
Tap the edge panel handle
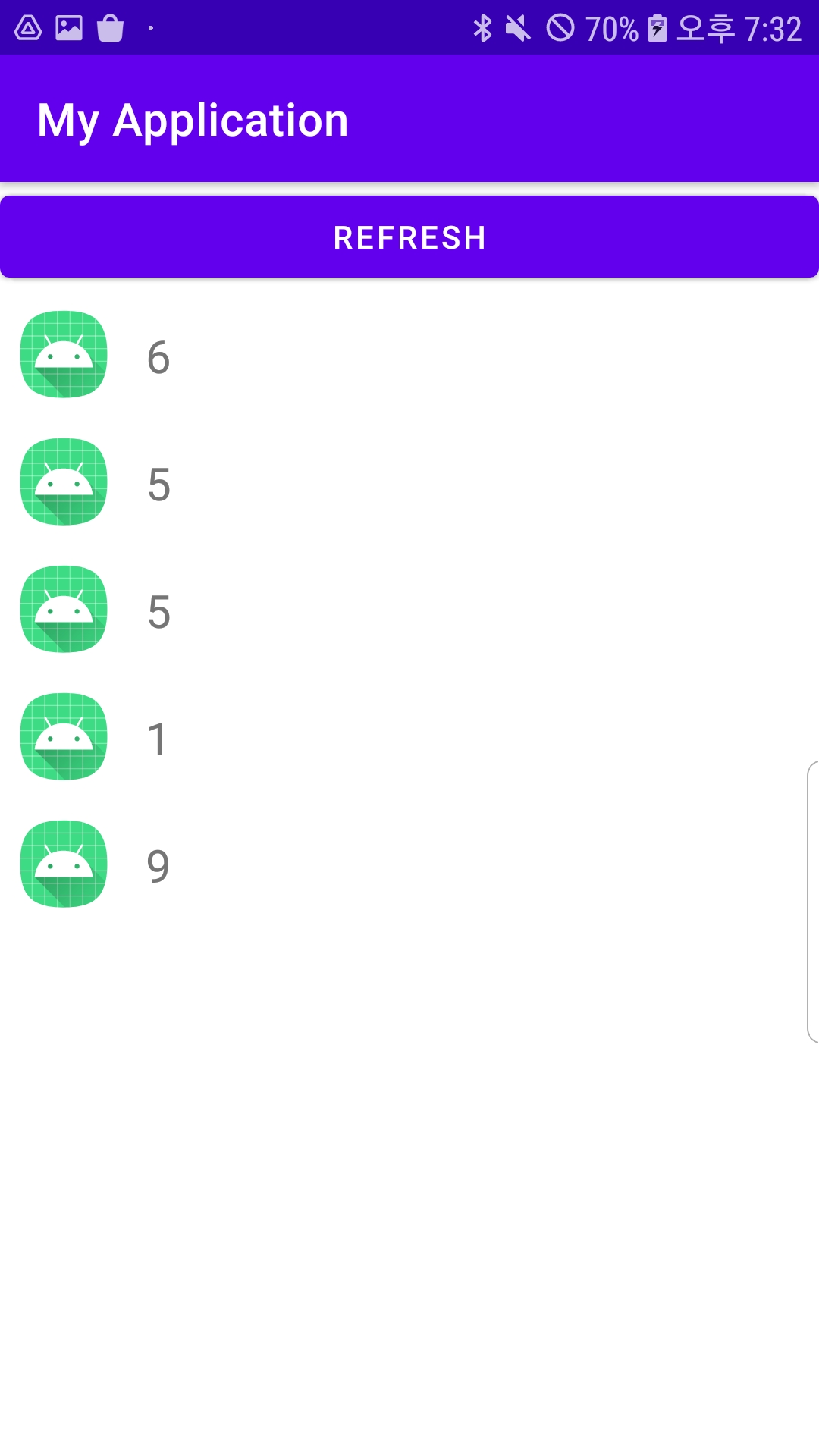[813, 902]
